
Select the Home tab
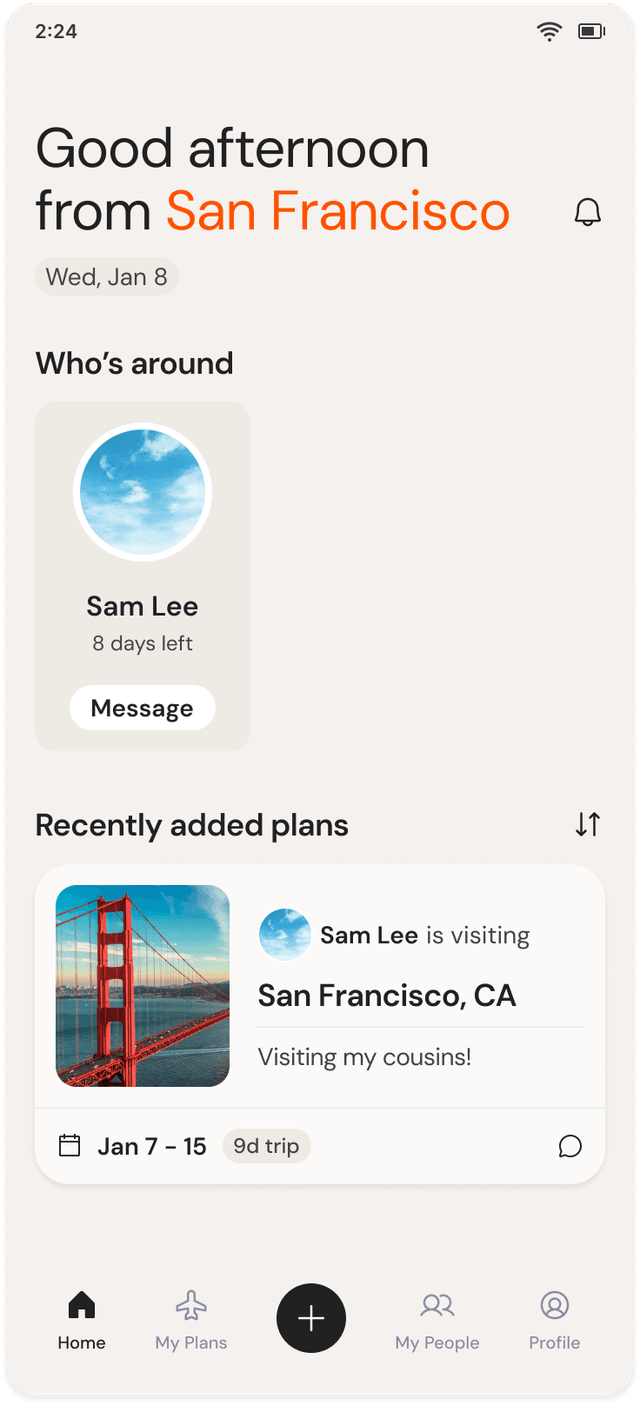click(81, 1320)
